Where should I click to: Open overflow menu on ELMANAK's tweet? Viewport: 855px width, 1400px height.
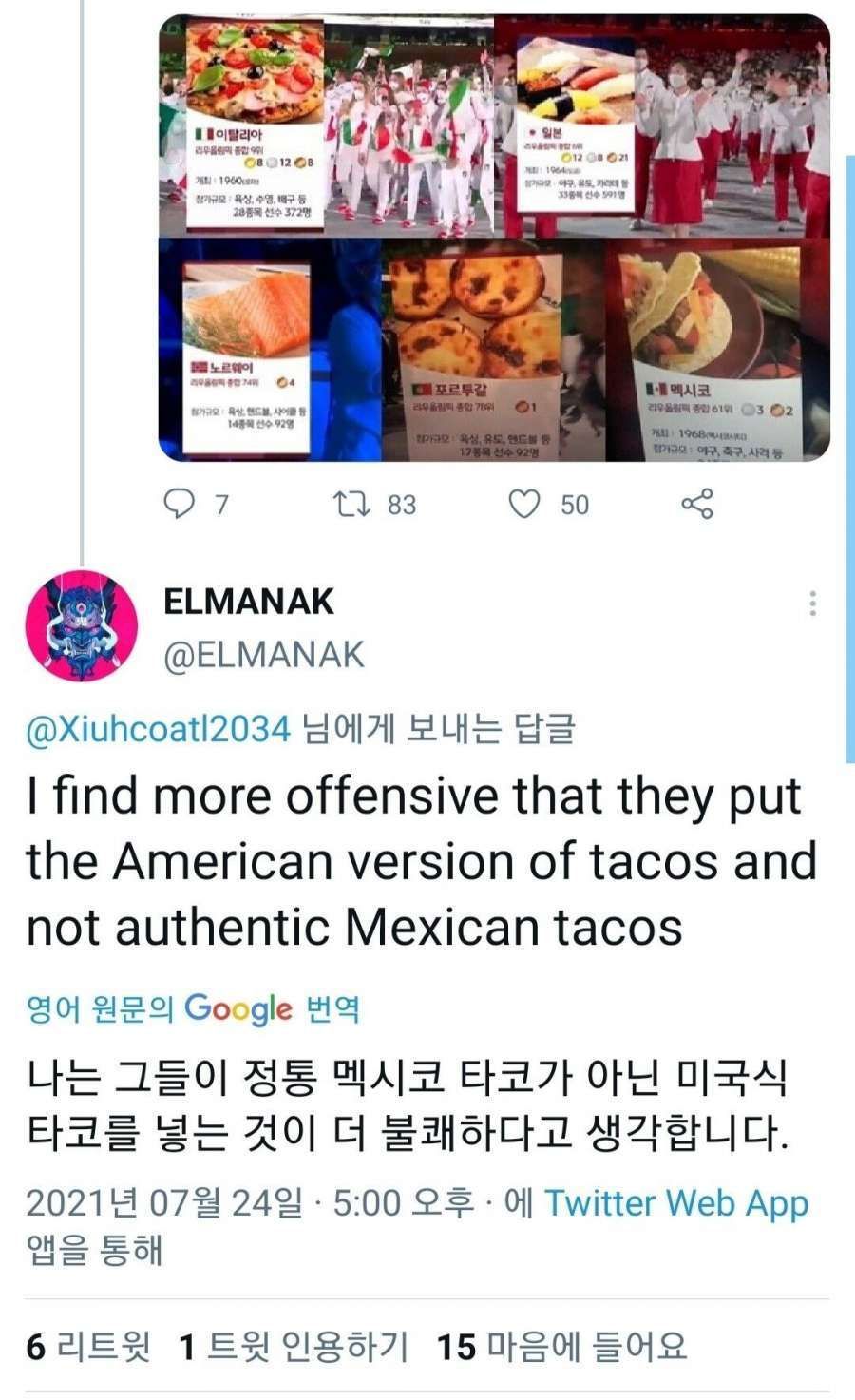(812, 604)
